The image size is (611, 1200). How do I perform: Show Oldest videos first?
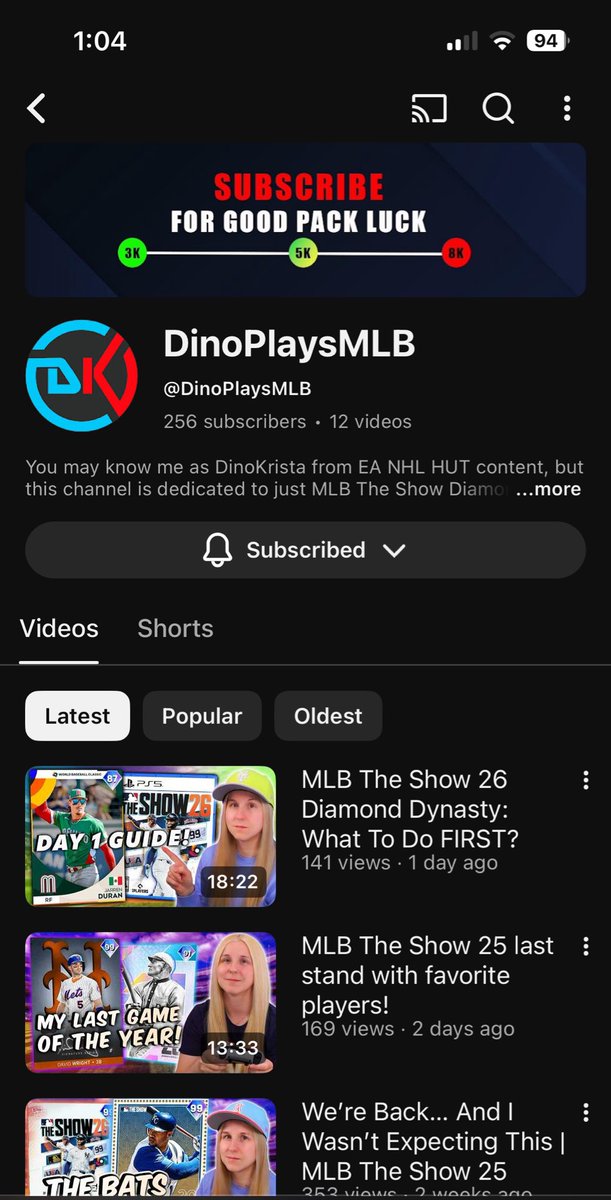[x=328, y=716]
